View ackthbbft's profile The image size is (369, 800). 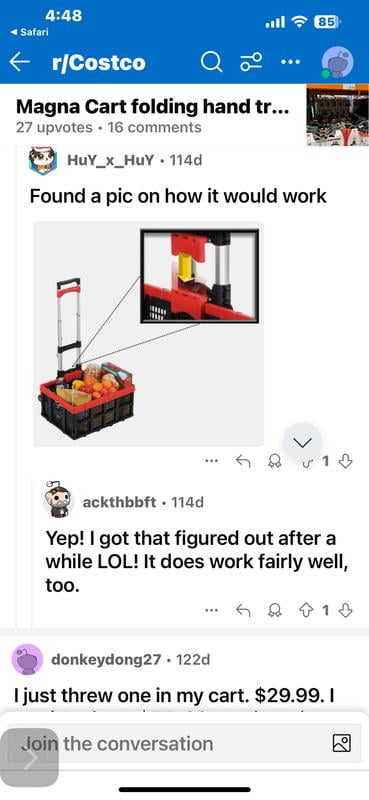[x=119, y=502]
